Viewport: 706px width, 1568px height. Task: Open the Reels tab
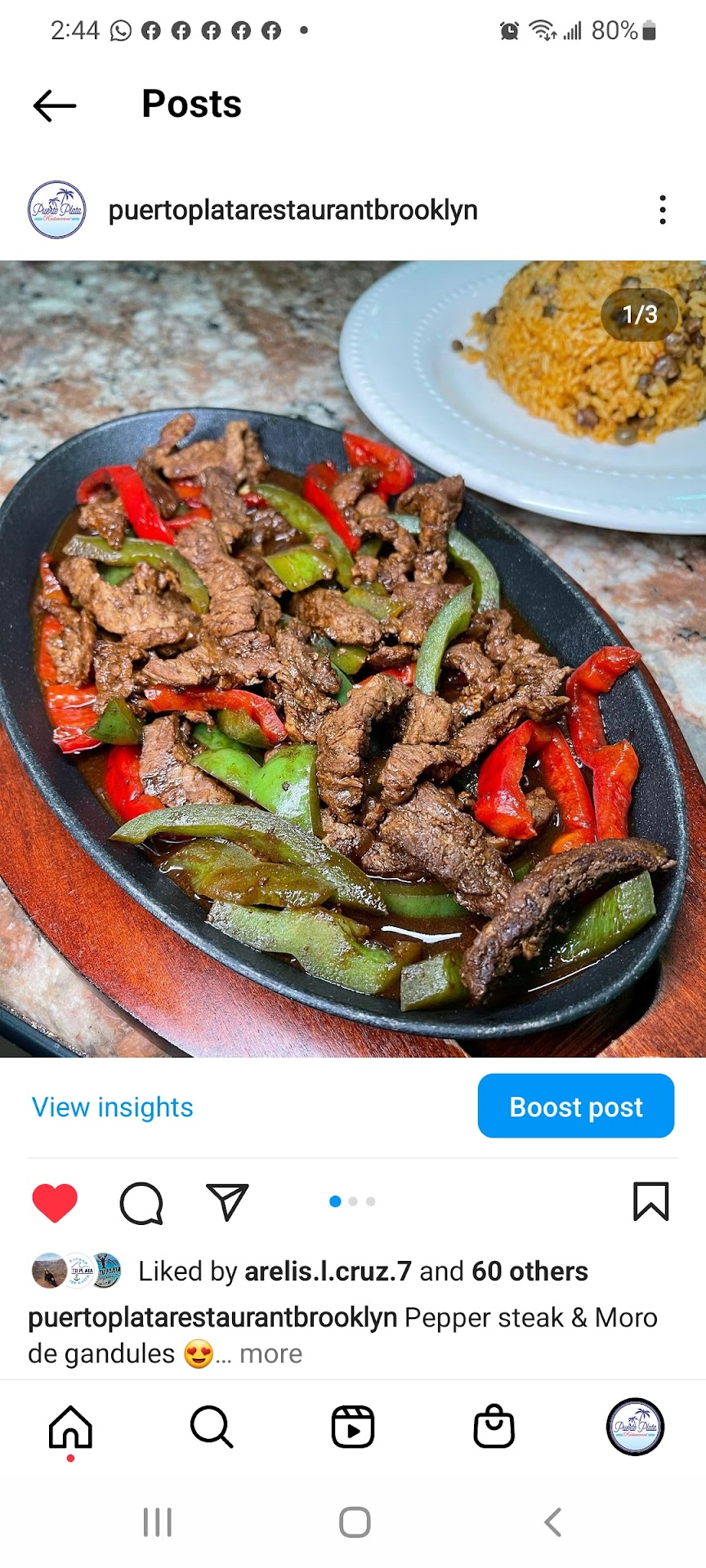click(x=353, y=1428)
